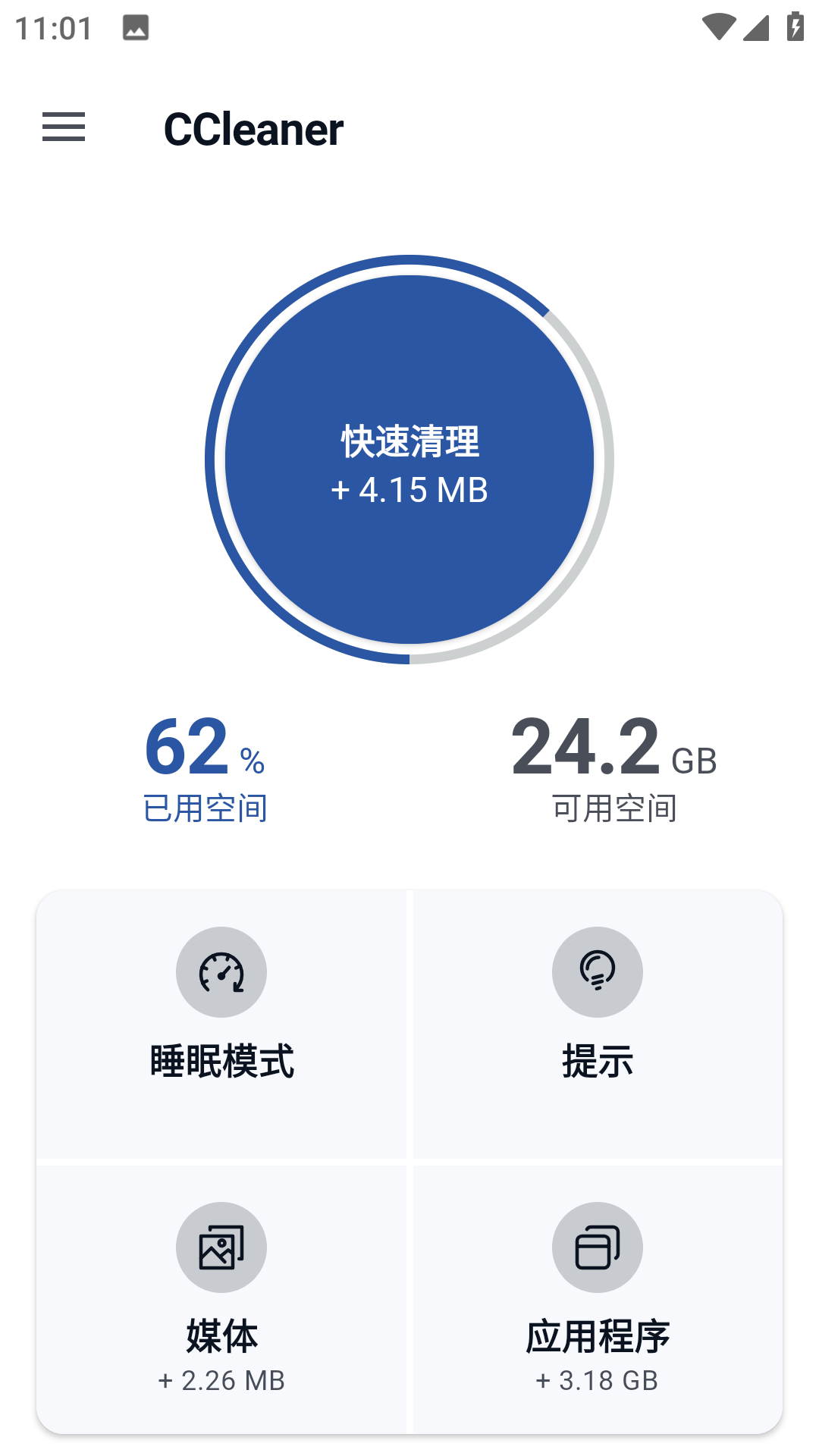Open 应用程序 via the apps icon
819x1456 pixels.
(598, 1247)
